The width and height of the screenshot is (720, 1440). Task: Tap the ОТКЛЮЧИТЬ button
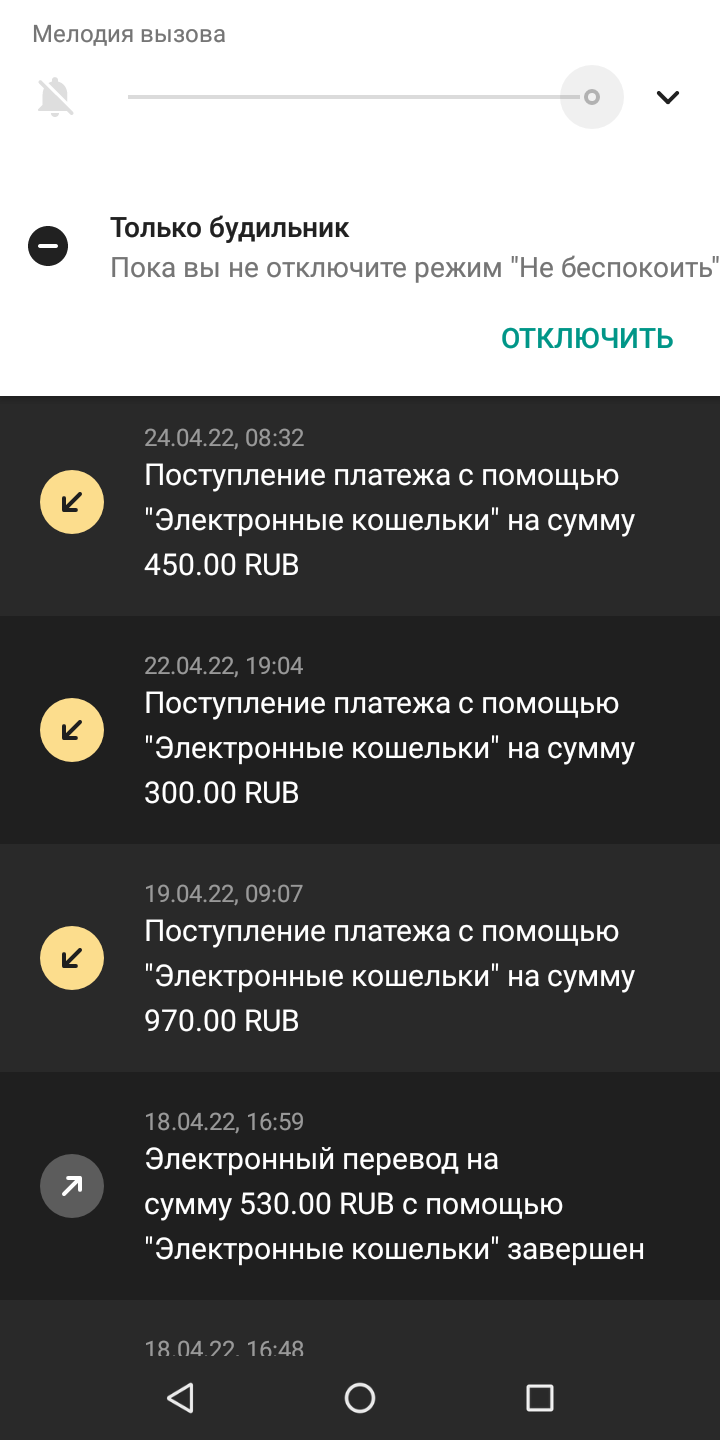[x=587, y=339]
